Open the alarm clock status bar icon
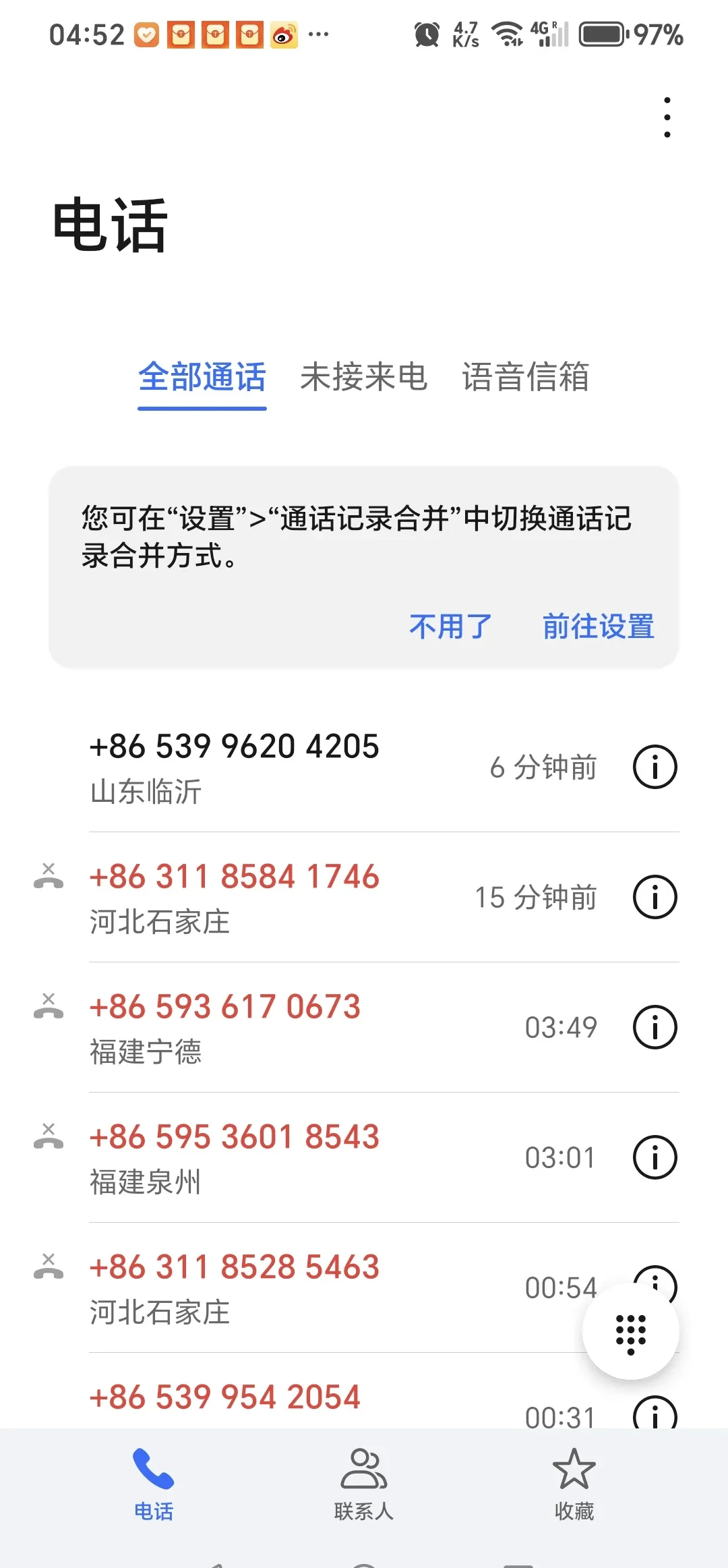This screenshot has width=728, height=1568. (425, 32)
